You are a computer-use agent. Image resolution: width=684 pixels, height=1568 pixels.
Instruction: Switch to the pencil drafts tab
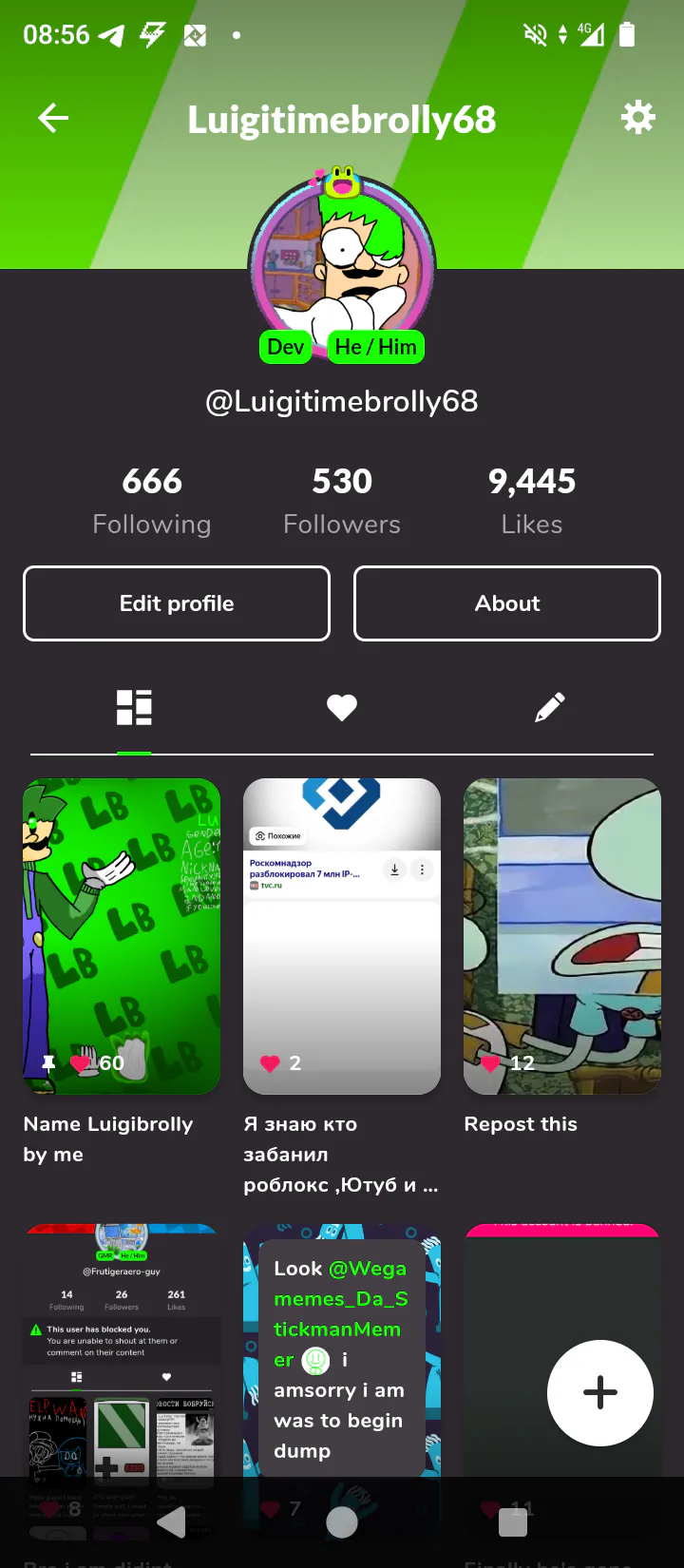pyautogui.click(x=549, y=708)
